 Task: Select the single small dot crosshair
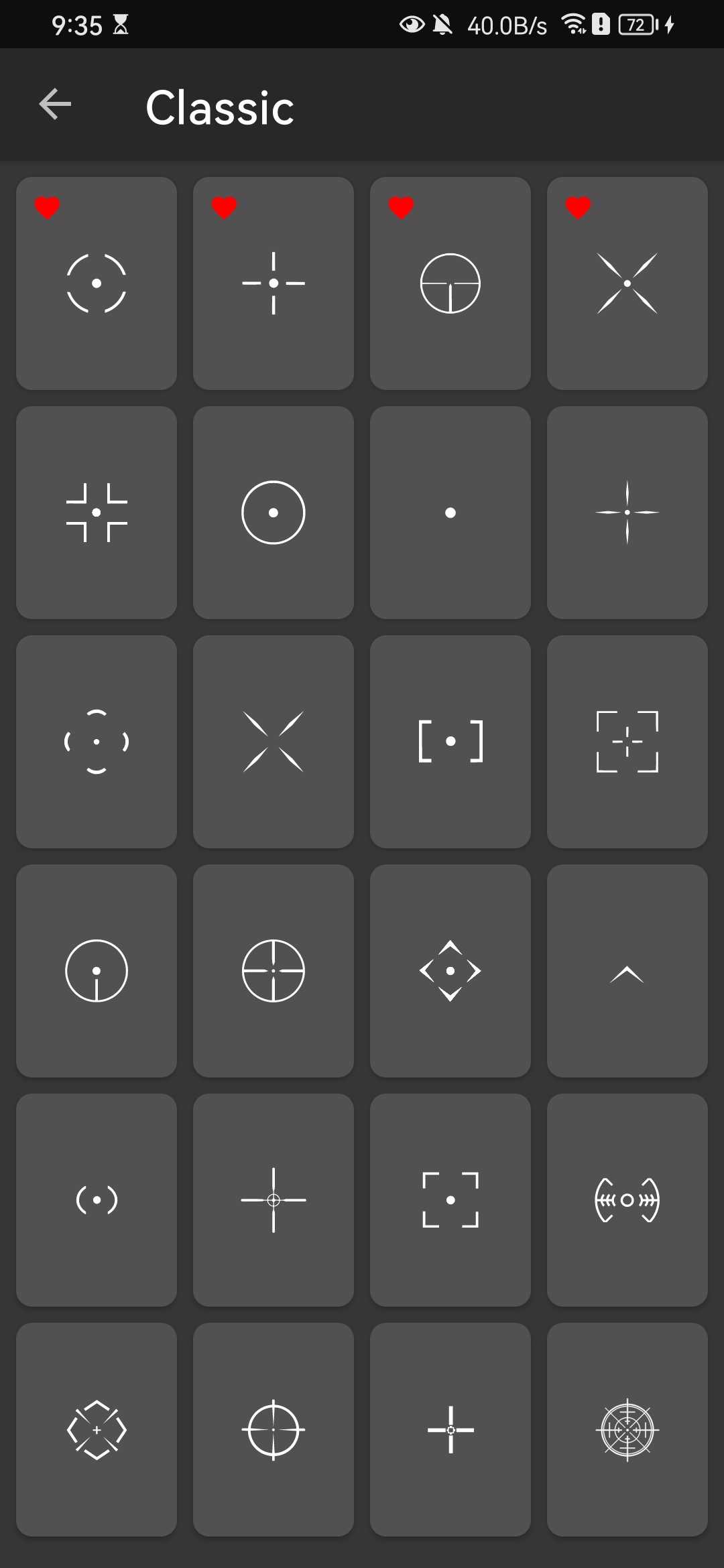pyautogui.click(x=450, y=513)
